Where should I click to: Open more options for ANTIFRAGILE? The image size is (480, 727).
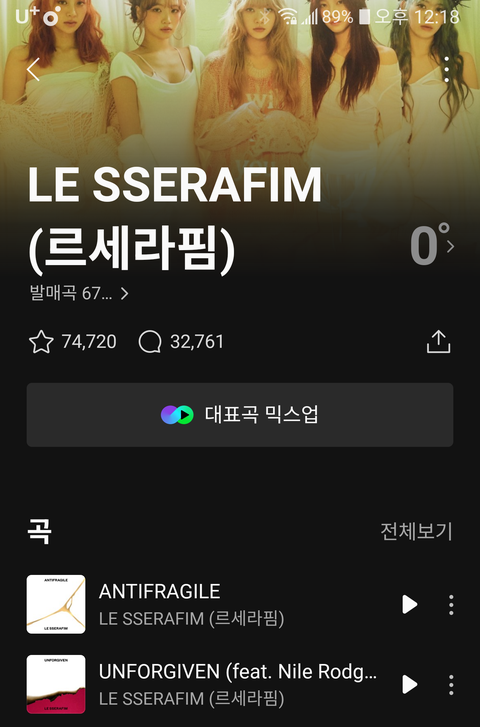point(451,605)
